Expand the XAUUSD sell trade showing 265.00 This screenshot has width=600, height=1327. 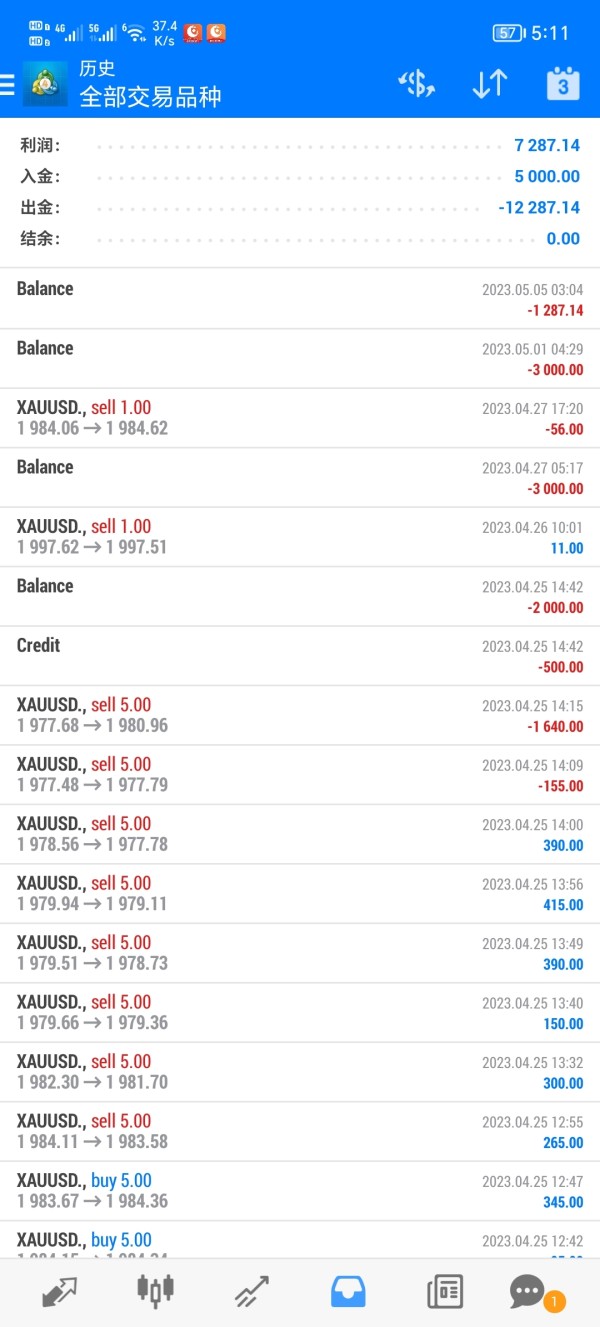[300, 1131]
